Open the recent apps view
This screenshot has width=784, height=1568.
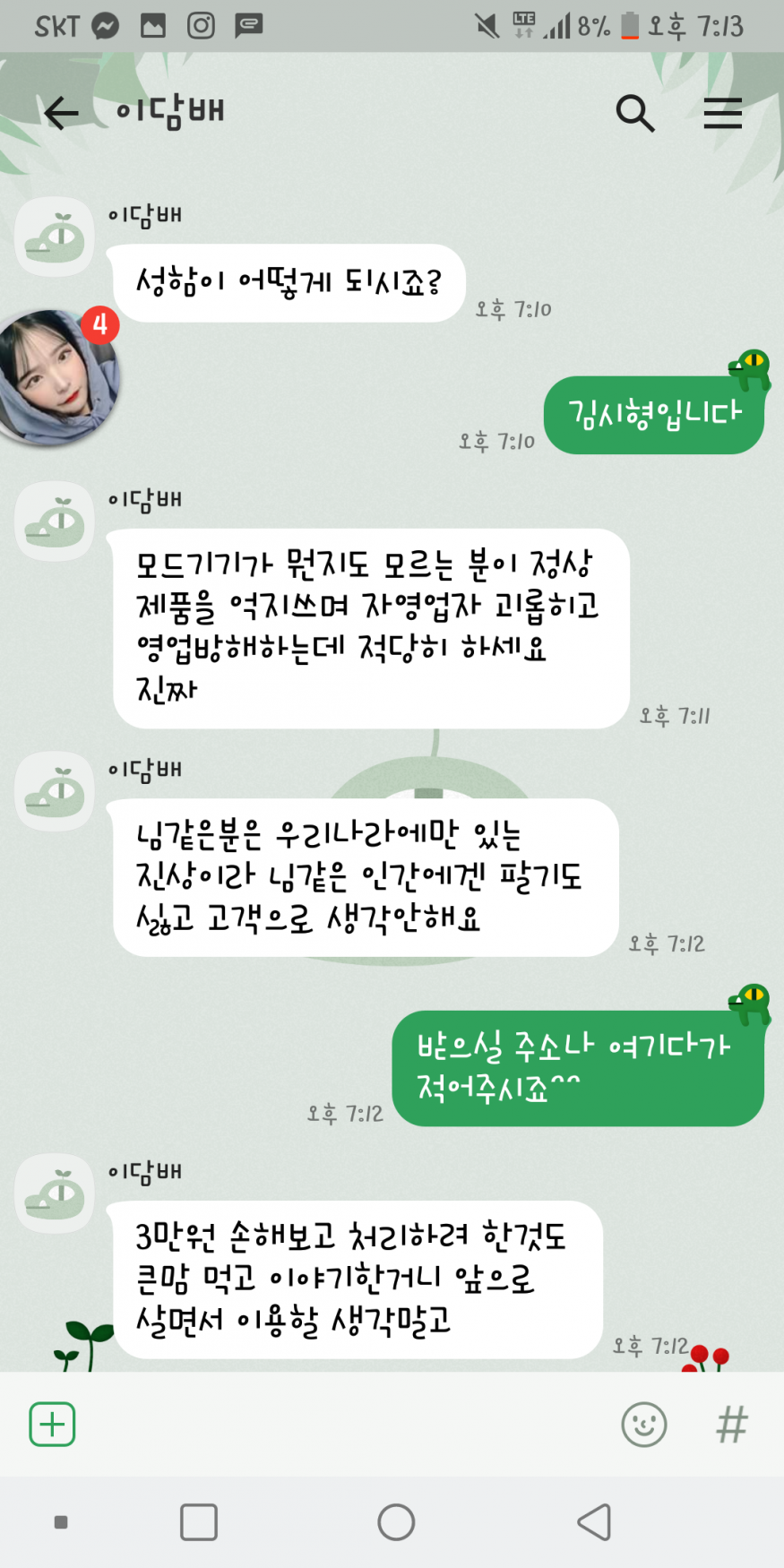point(199,1521)
